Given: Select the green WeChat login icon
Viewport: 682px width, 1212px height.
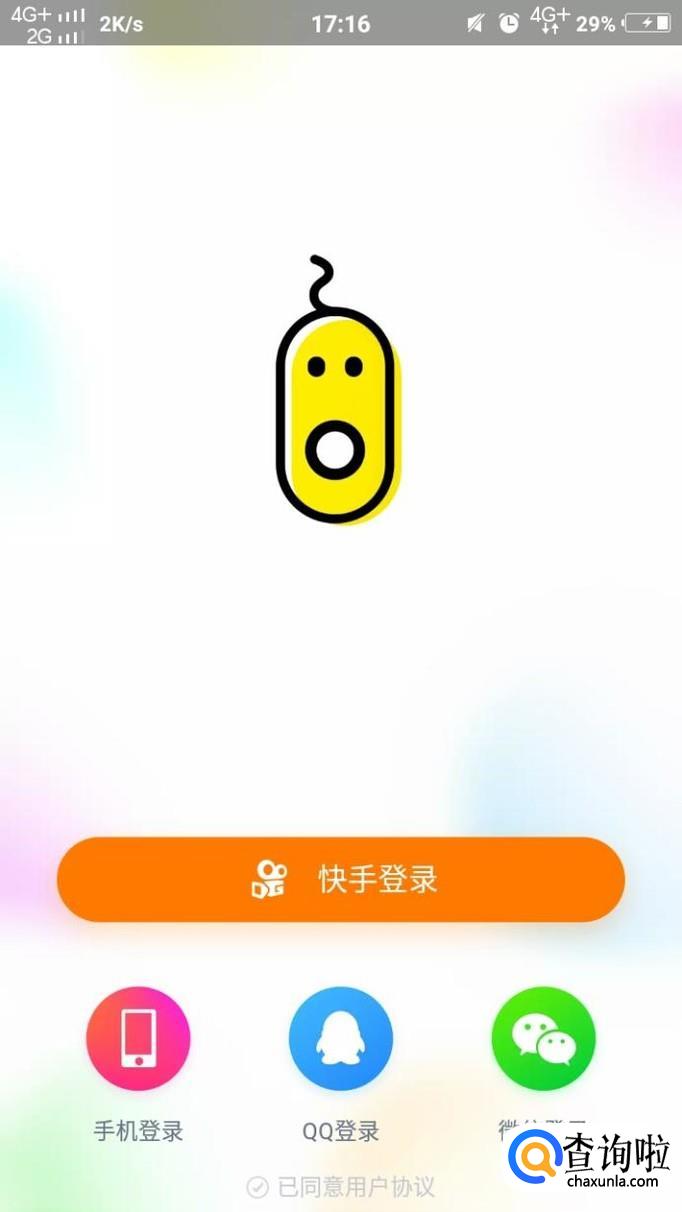Looking at the screenshot, I should [x=543, y=1039].
